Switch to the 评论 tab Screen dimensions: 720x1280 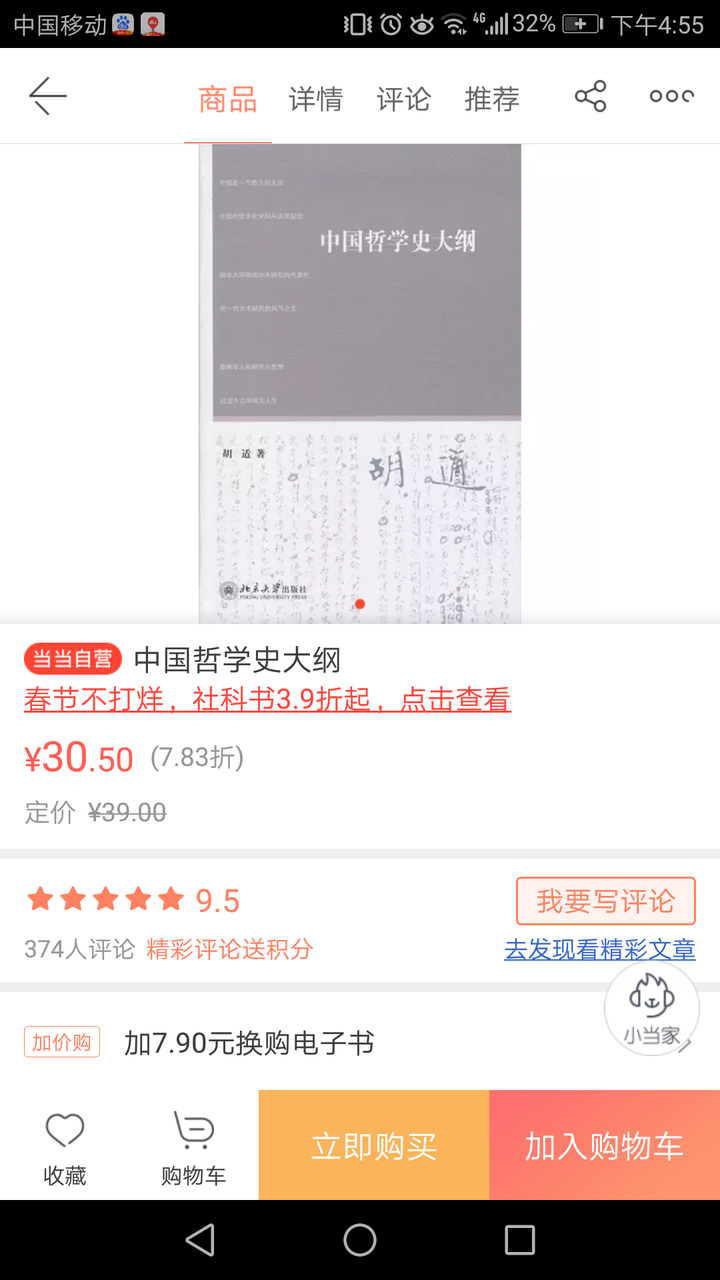[403, 99]
